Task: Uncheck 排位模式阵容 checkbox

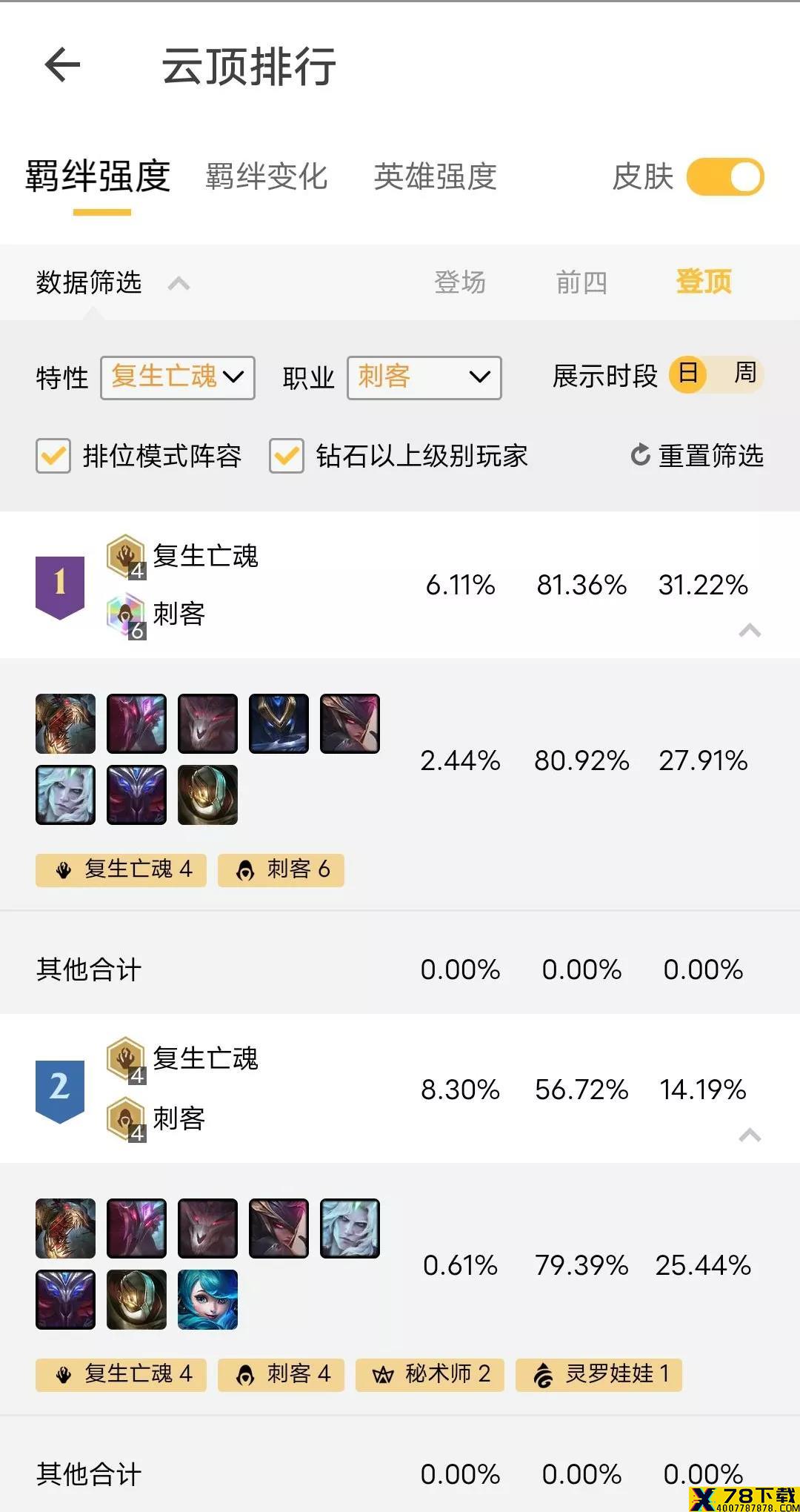Action: tap(53, 456)
